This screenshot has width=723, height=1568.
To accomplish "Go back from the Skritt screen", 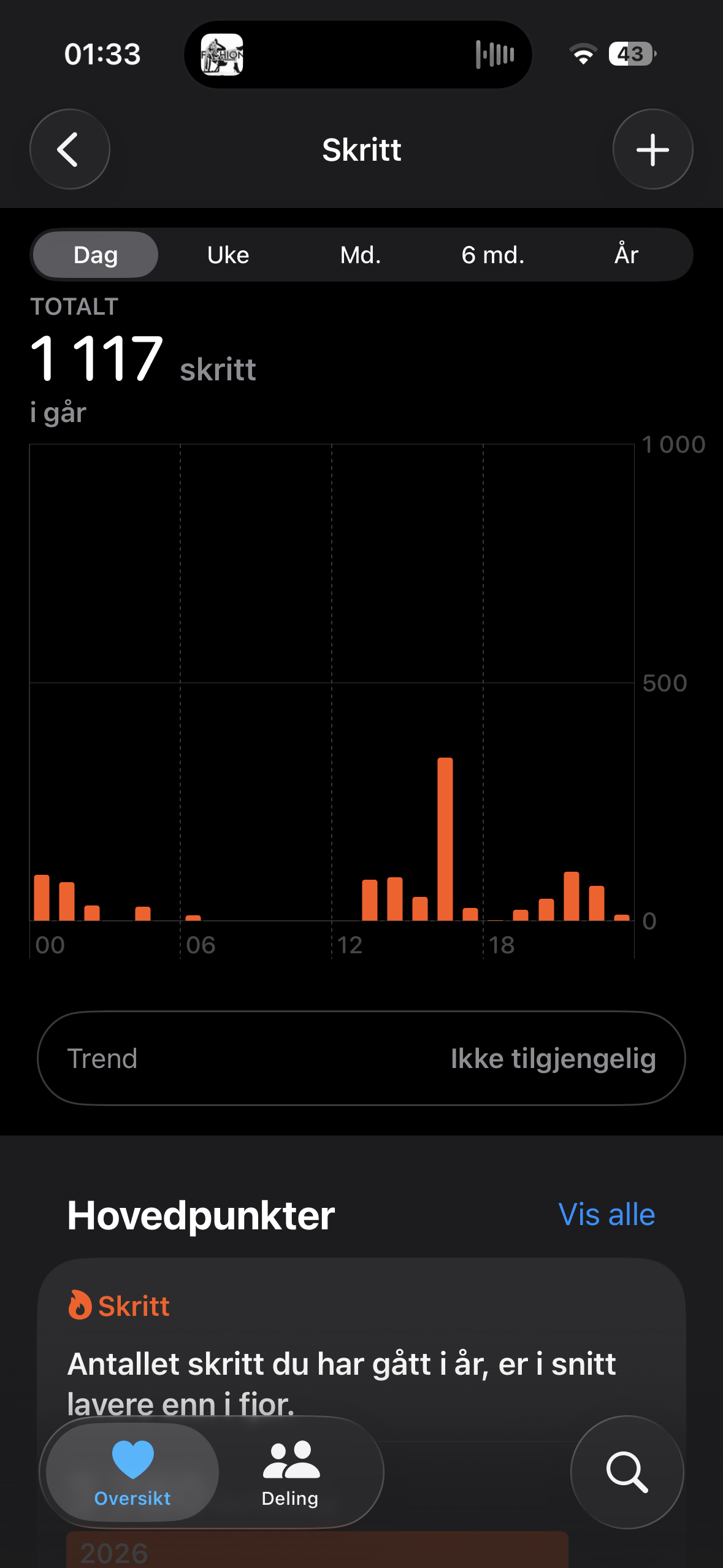I will click(x=69, y=149).
